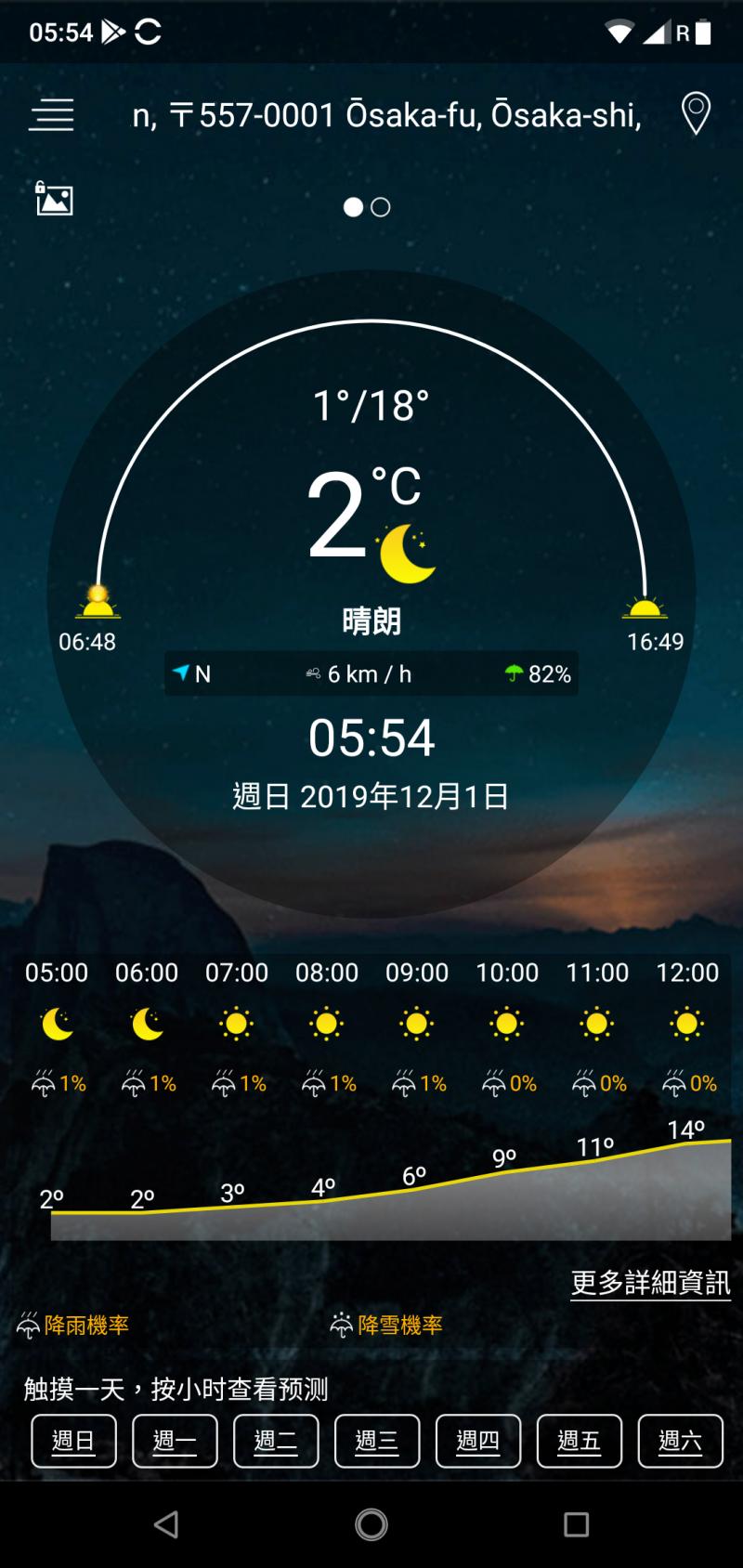Viewport: 743px width, 1568px height.
Task: Choose the 週三 forecast button
Action: 377,1441
